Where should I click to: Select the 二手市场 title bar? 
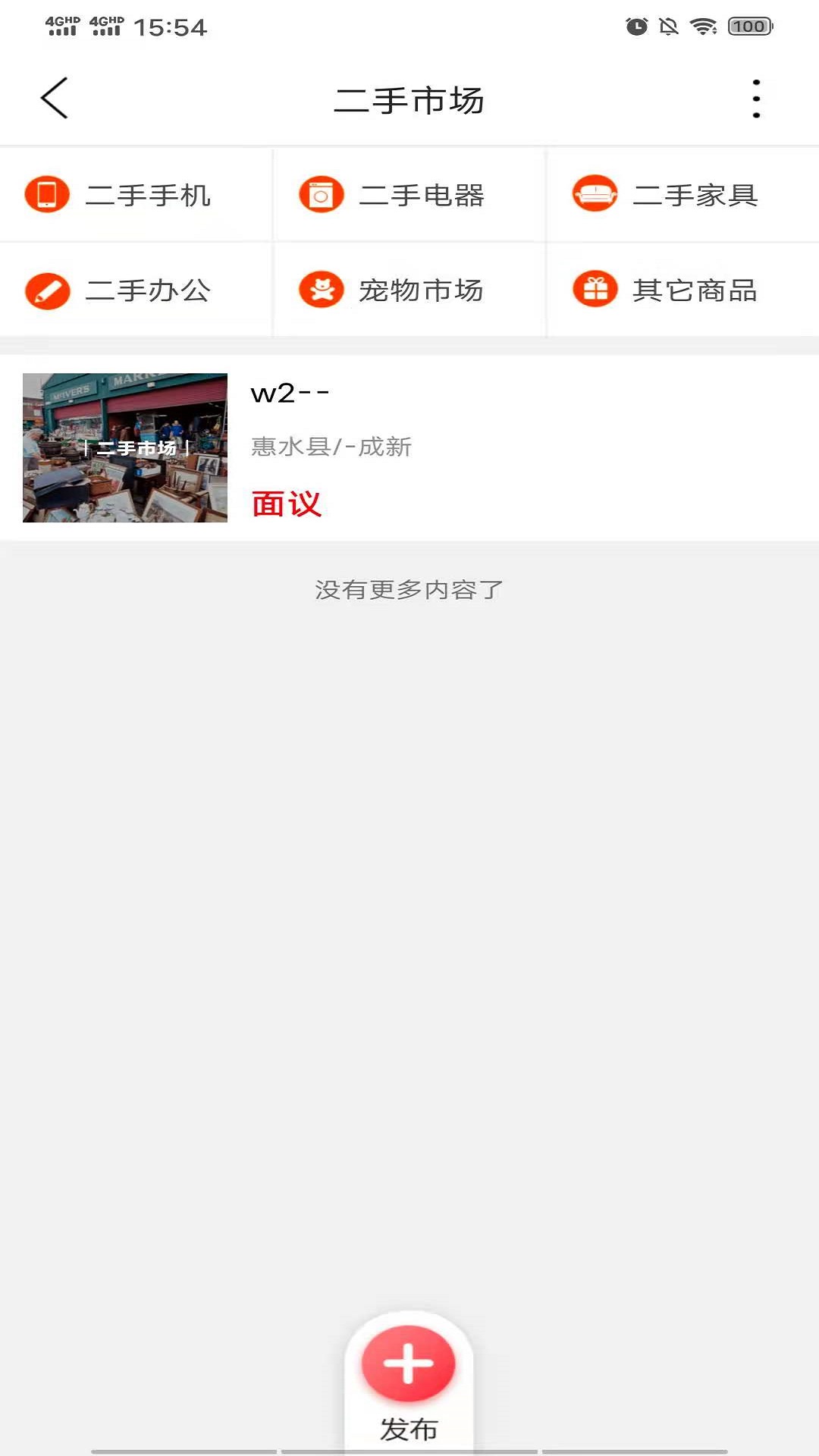tap(409, 99)
